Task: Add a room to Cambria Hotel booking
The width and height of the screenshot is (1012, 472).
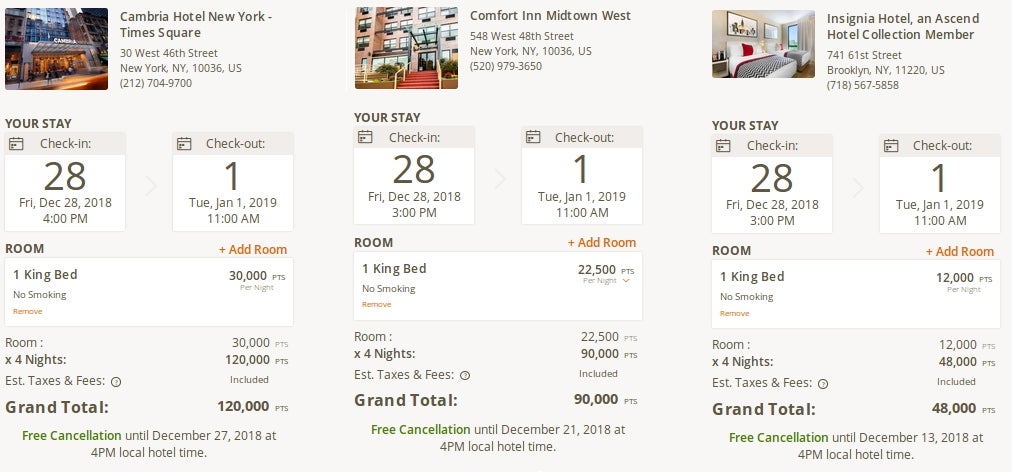Action: [253, 250]
